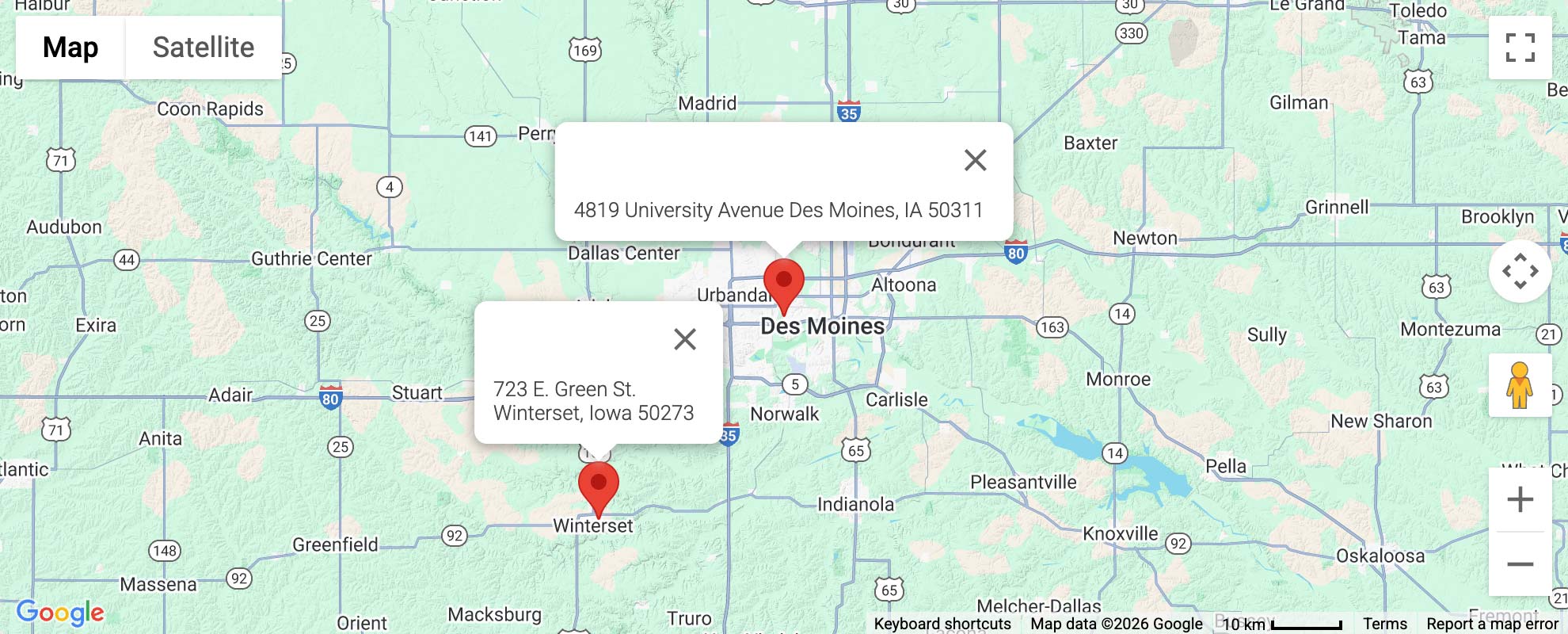Image resolution: width=1568 pixels, height=634 pixels.
Task: Select the Map view tab
Action: tap(70, 48)
